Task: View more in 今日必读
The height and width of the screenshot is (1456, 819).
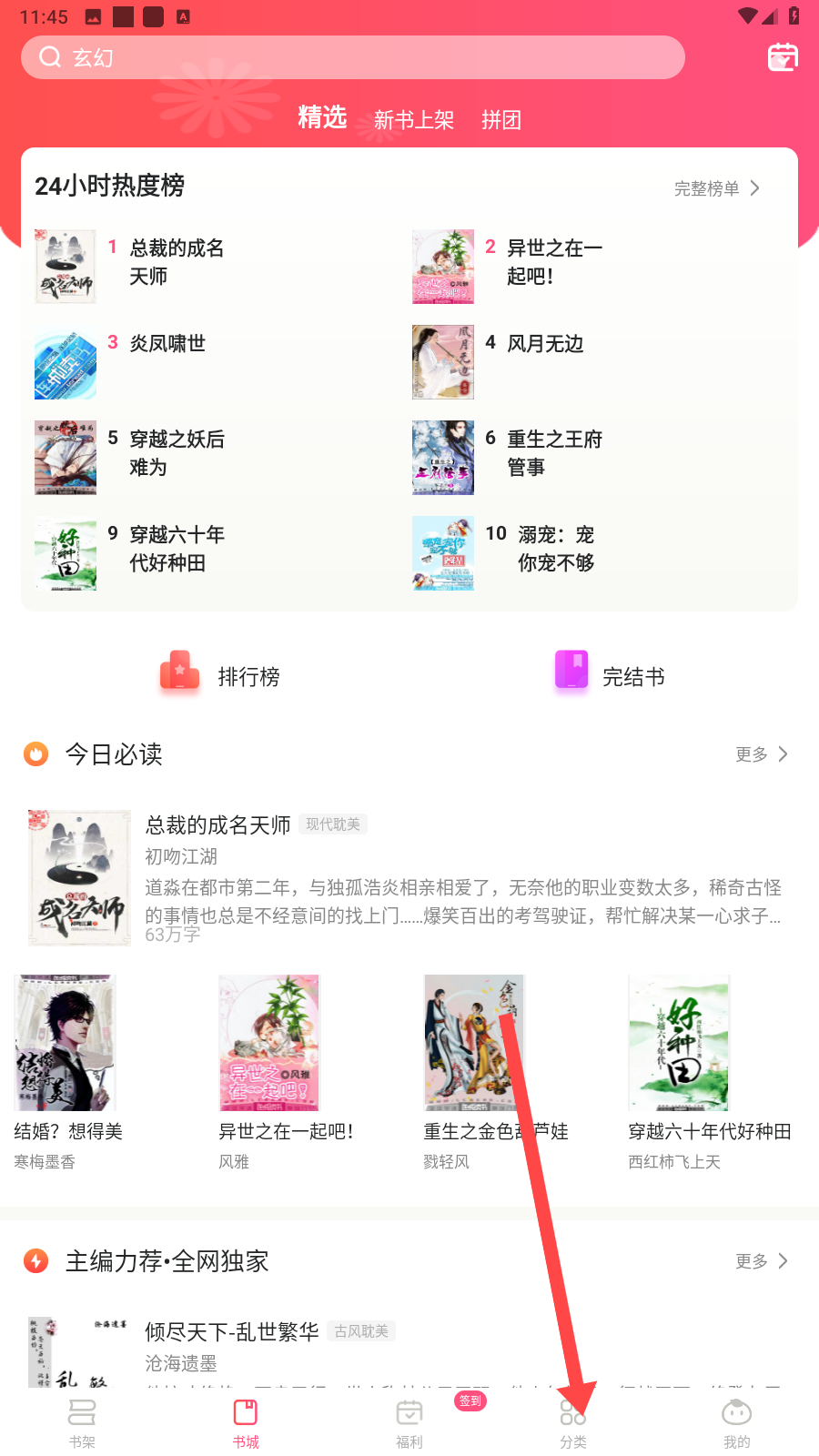Action: (762, 754)
